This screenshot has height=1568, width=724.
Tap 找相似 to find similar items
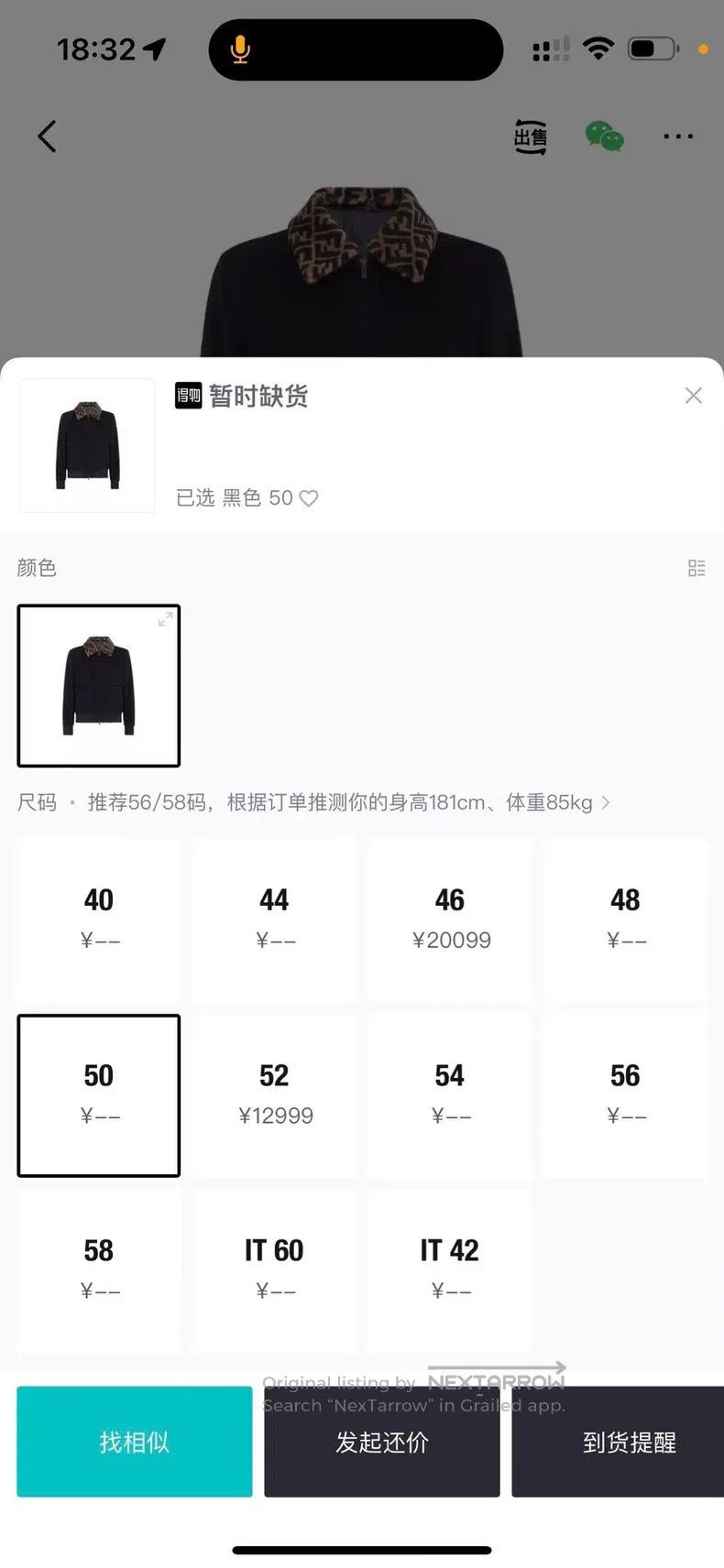[135, 1442]
